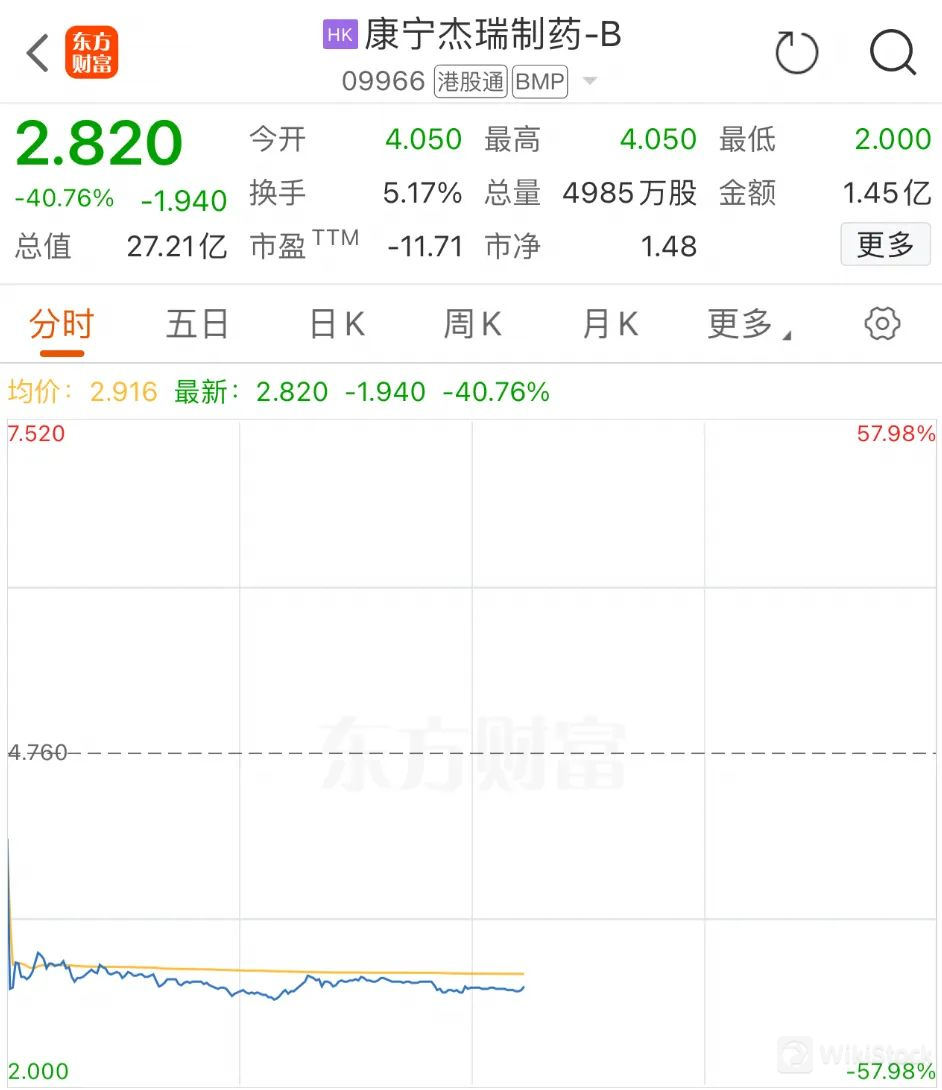The image size is (942, 1090).
Task: Switch to the 周K chart tab
Action: point(472,324)
